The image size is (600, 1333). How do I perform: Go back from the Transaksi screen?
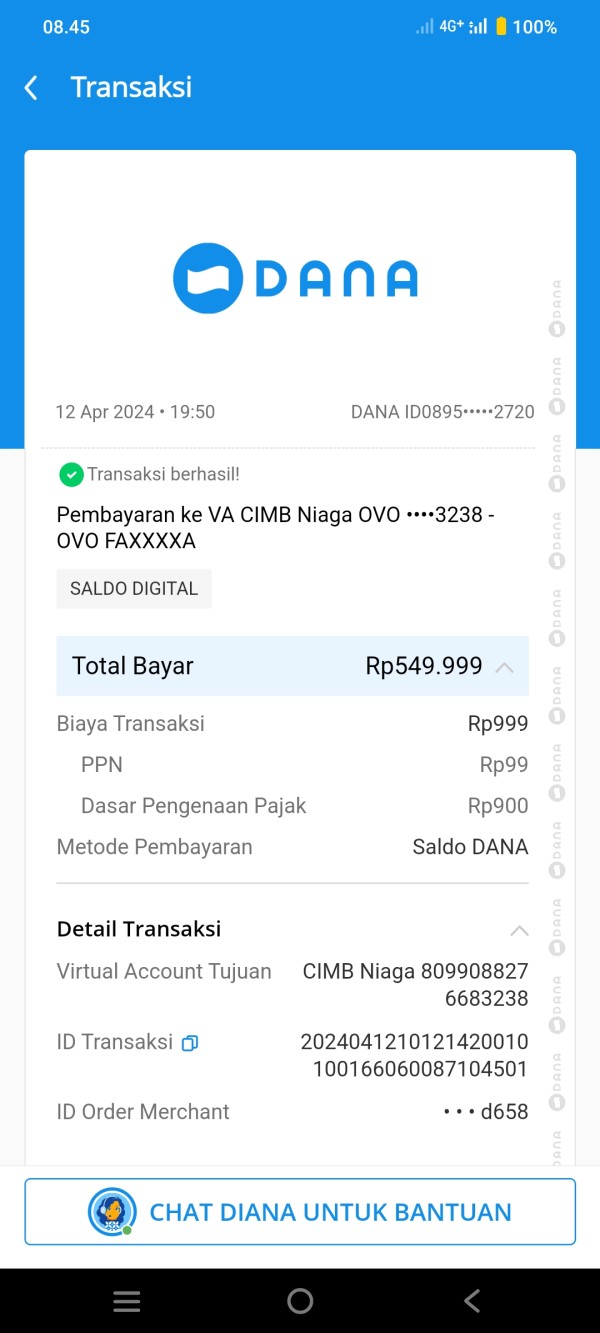click(31, 88)
